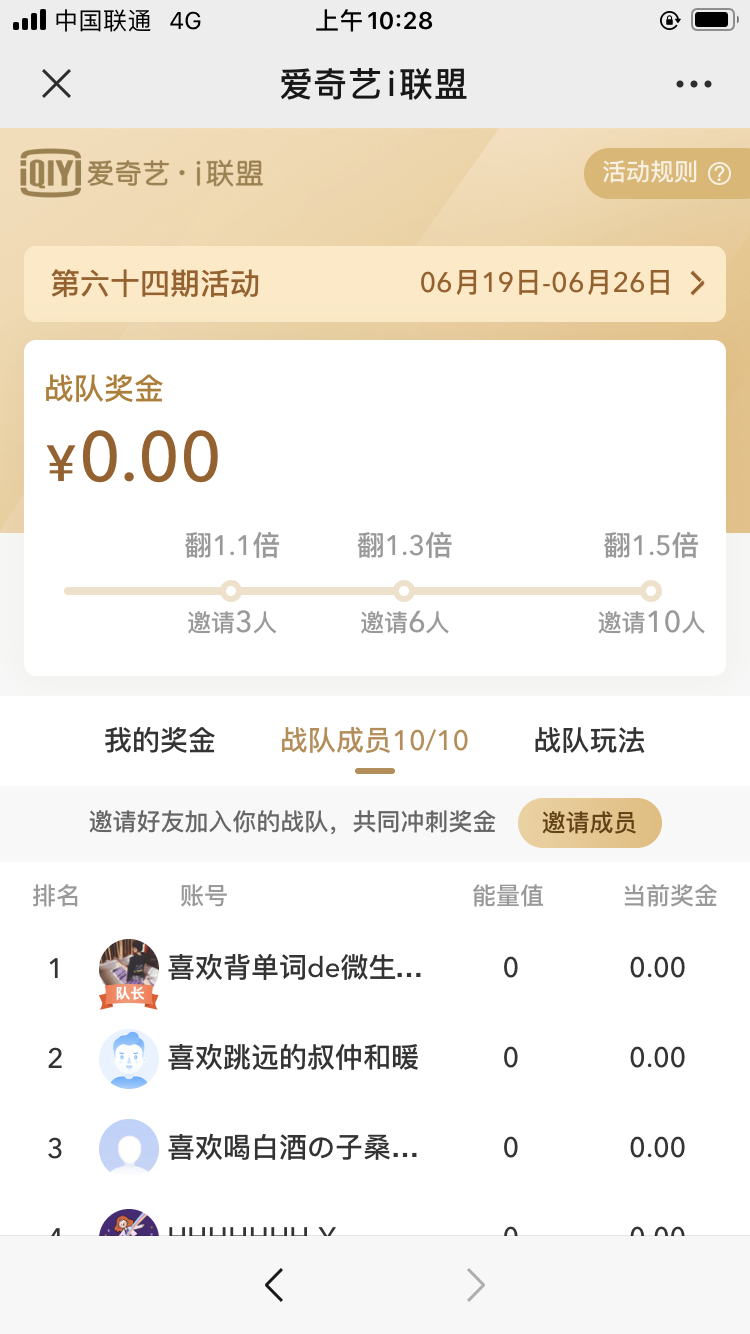The image size is (750, 1334).
Task: Click the avatar of 喜欢跳远的叔仲和暖
Action: point(129,1057)
